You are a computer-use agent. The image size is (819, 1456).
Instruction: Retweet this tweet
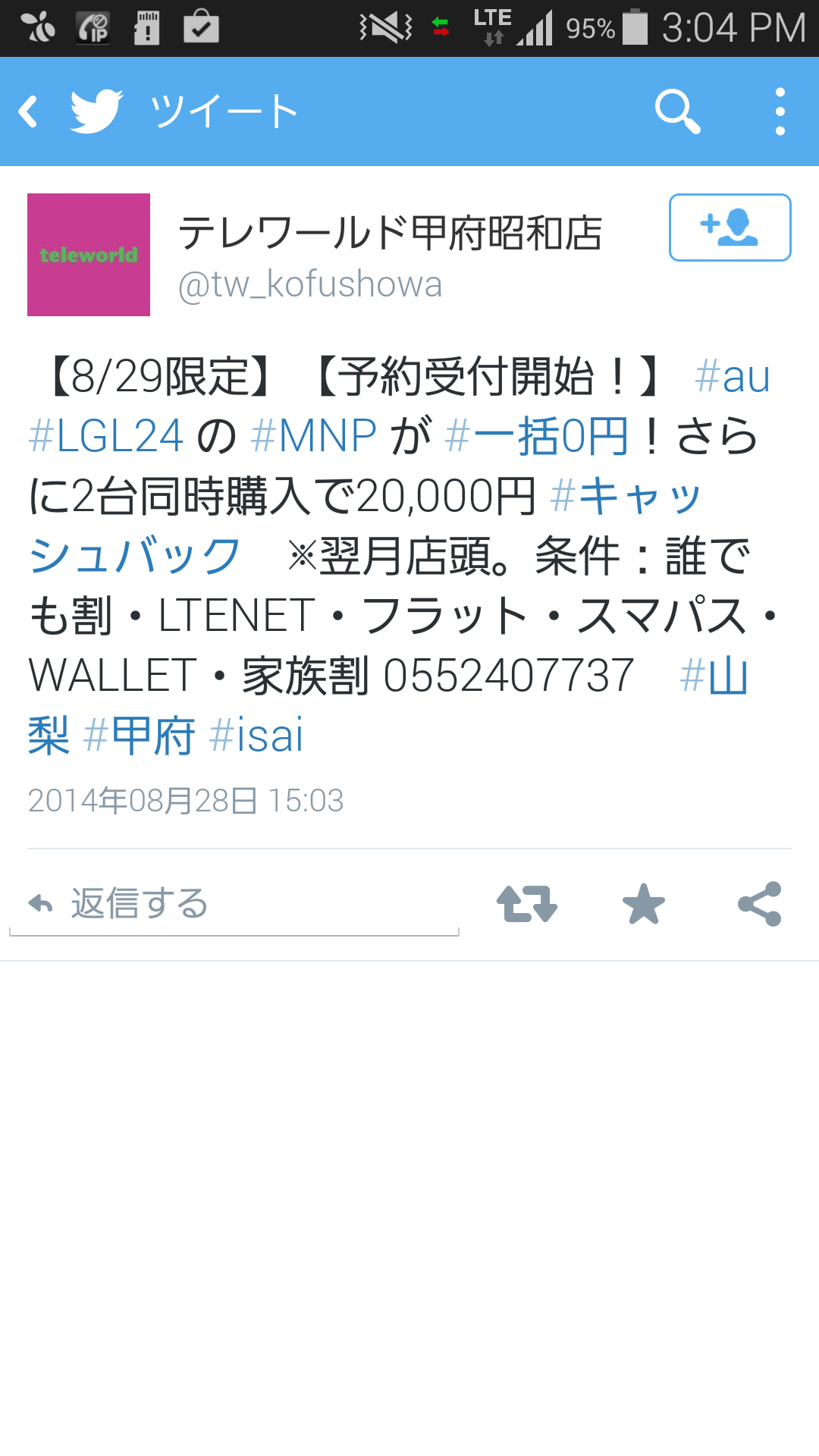coord(527,904)
